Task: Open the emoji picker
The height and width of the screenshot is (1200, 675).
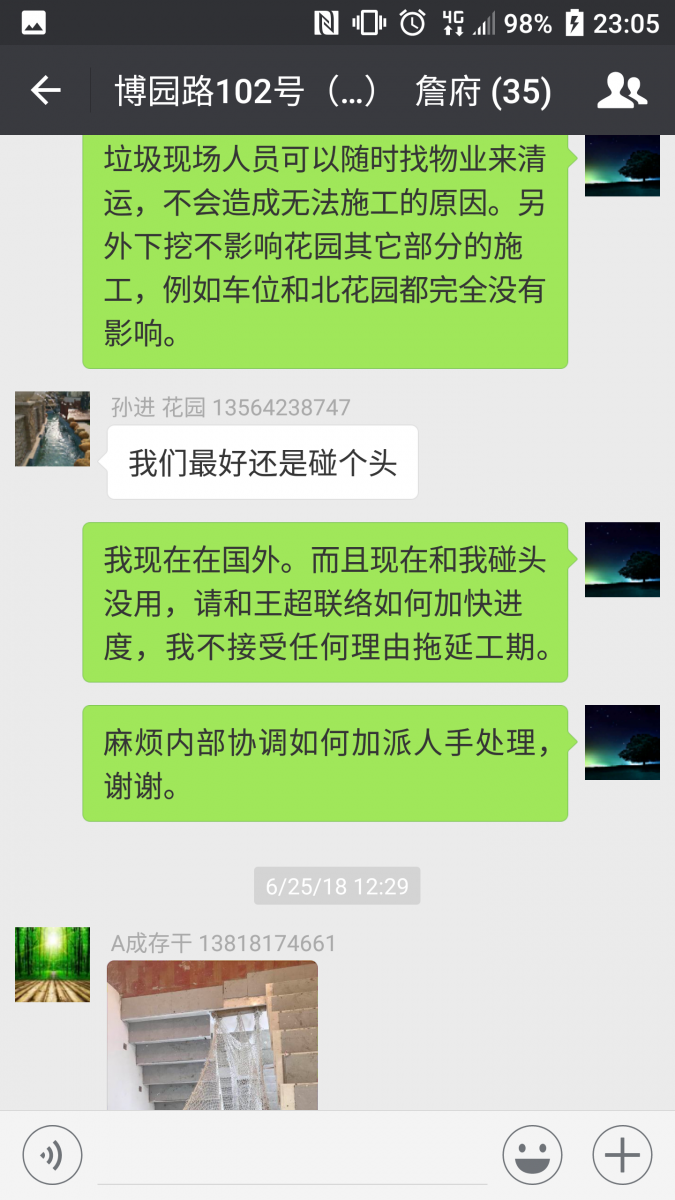Action: coord(532,1155)
